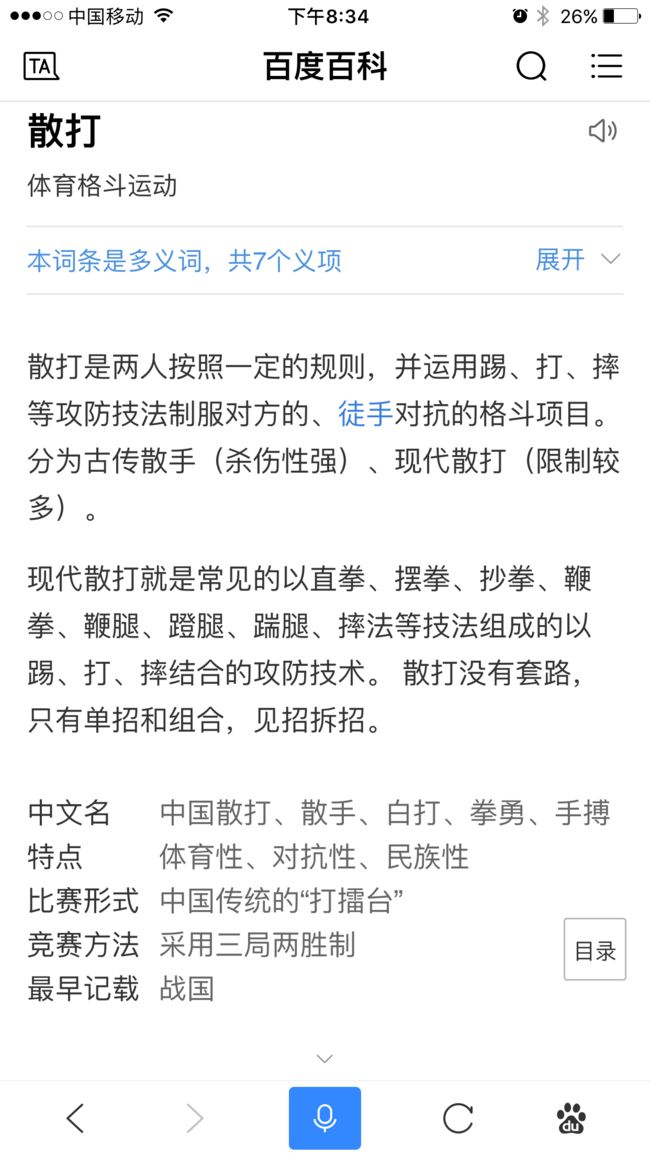This screenshot has width=650, height=1156.
Task: Expand the 展开 polysemy list
Action: point(579,260)
